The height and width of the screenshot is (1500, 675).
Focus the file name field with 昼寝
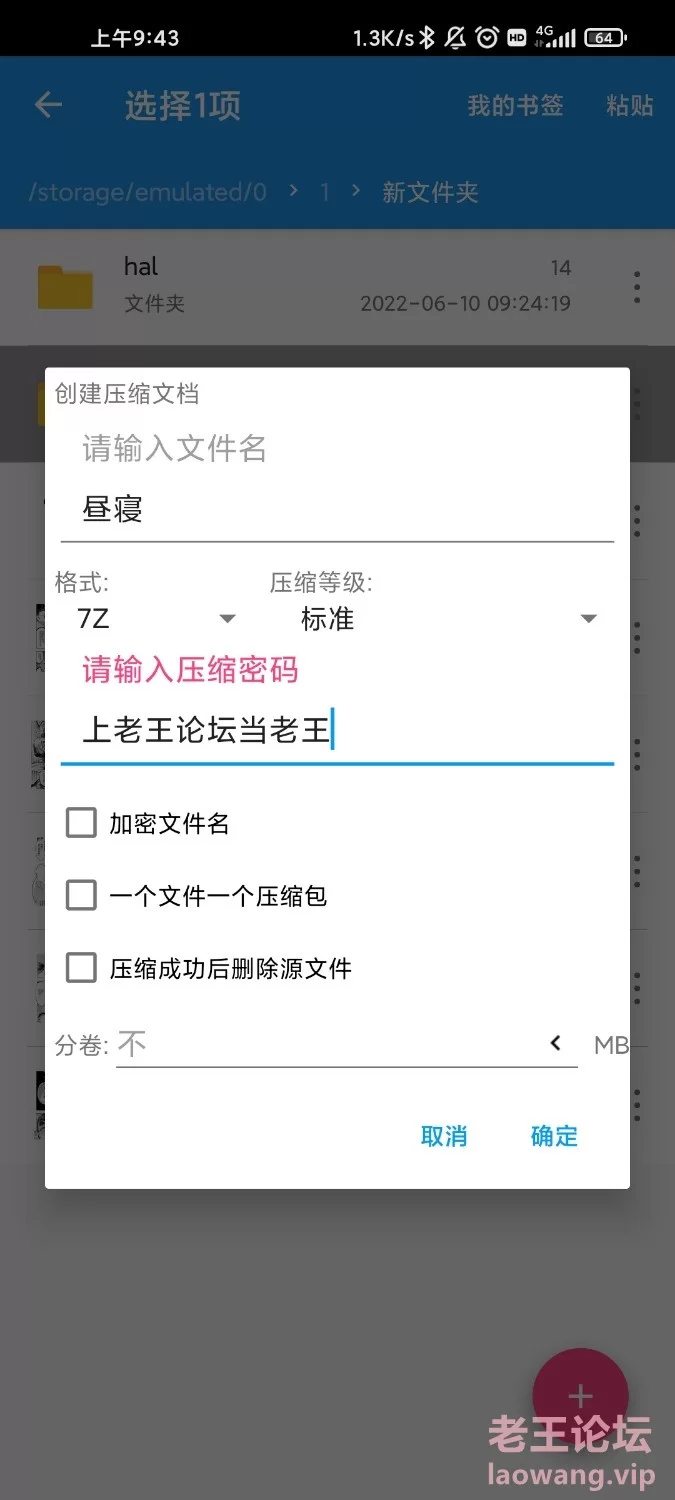coord(337,511)
